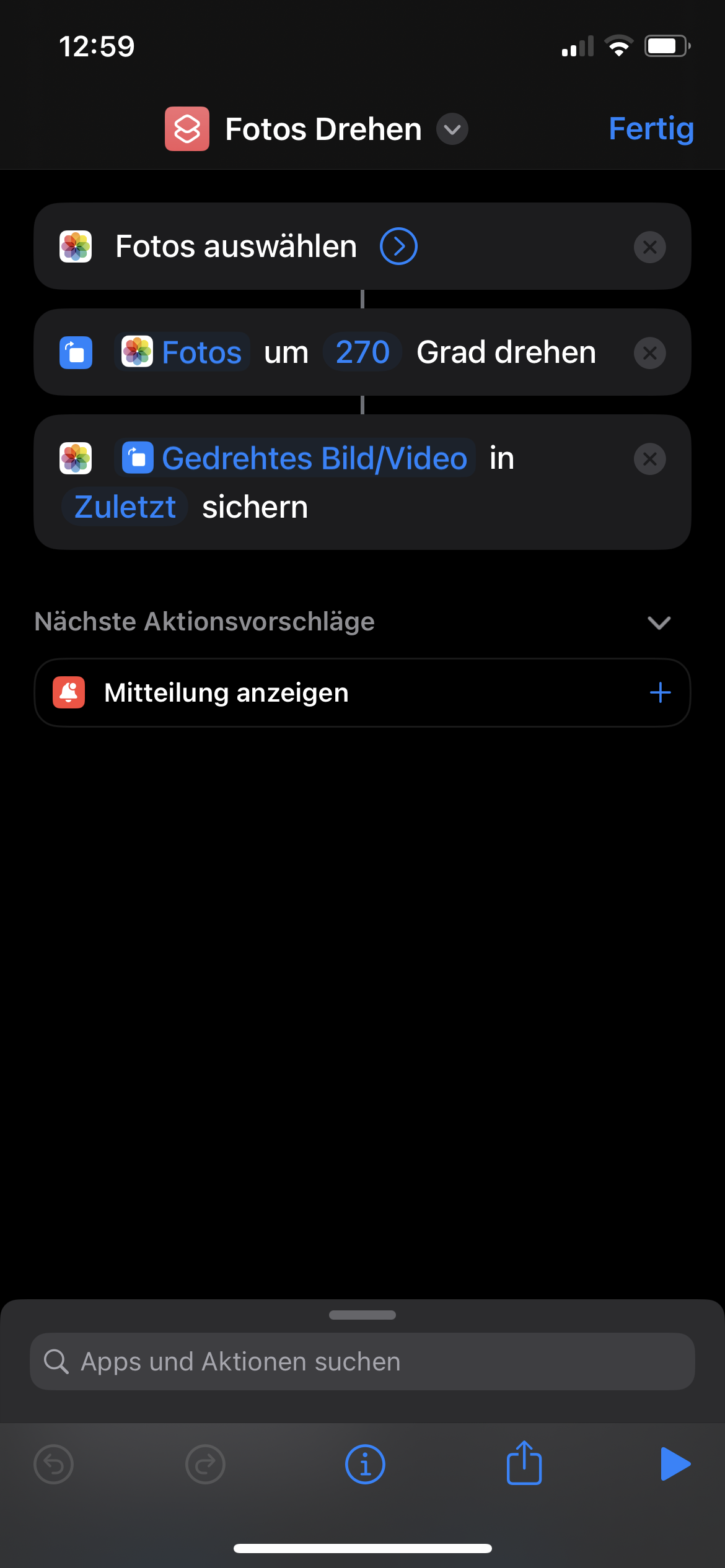Share this shortcut
The width and height of the screenshot is (725, 1568).
point(524,1463)
